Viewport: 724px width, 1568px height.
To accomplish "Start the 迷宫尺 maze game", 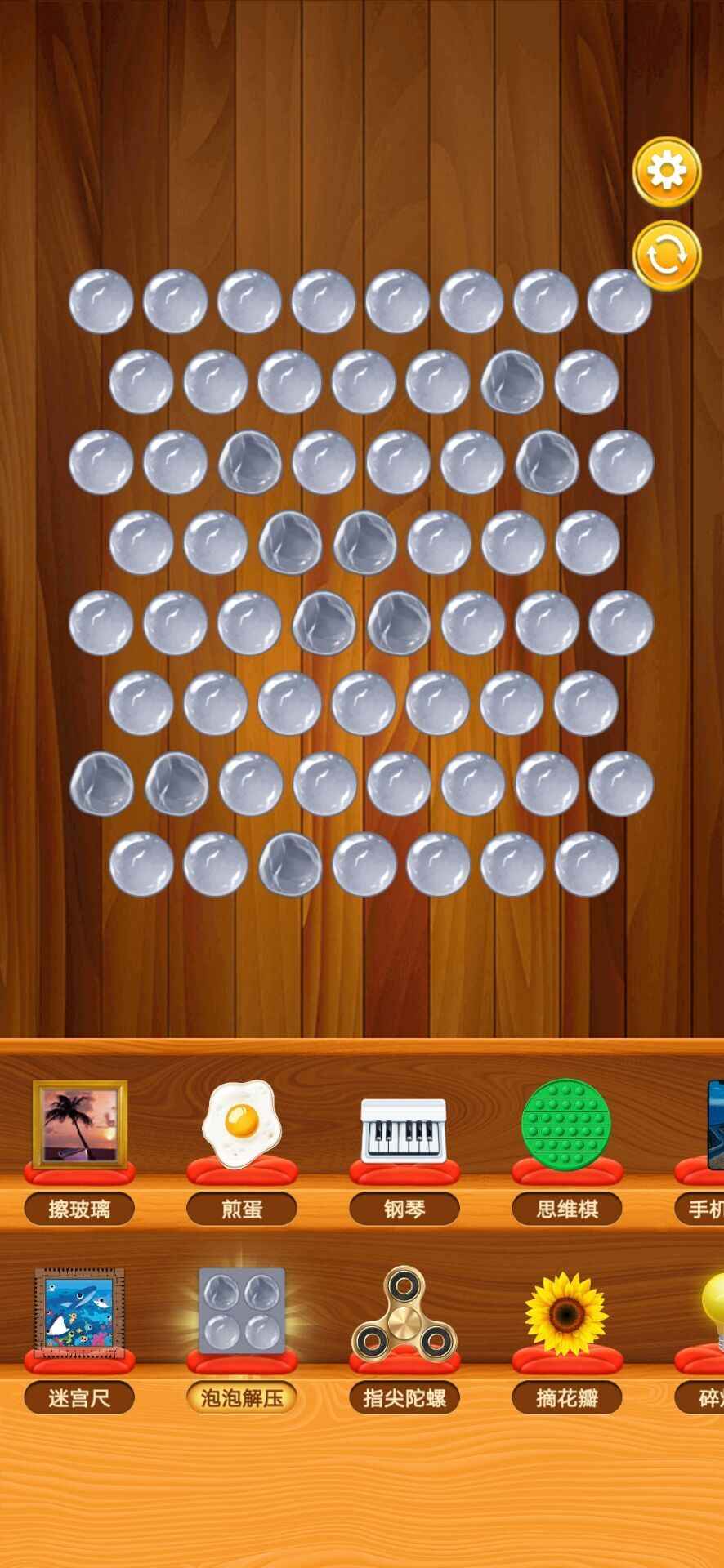I will point(79,1311).
